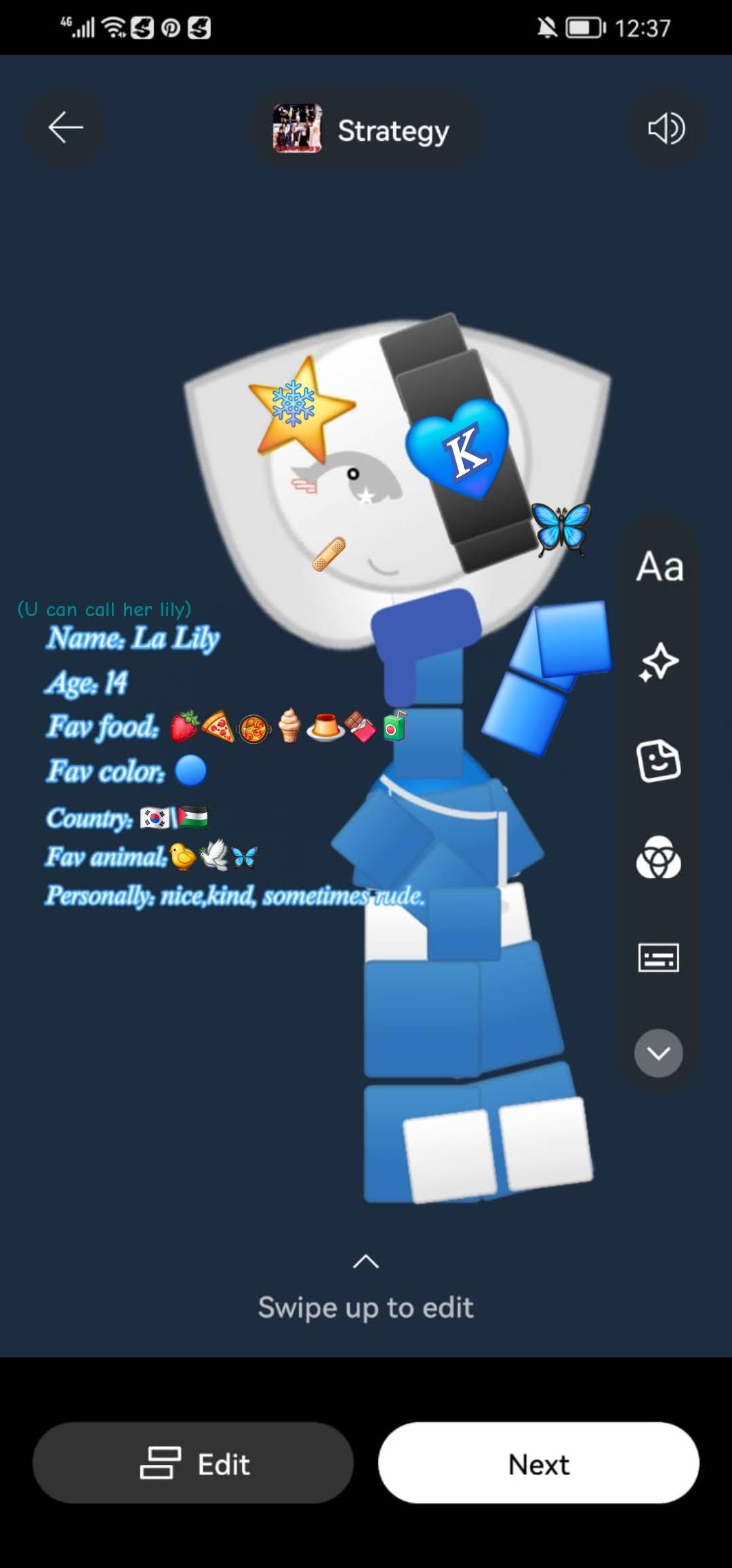Open the captions tool
Viewport: 732px width, 1568px height.
click(x=659, y=957)
